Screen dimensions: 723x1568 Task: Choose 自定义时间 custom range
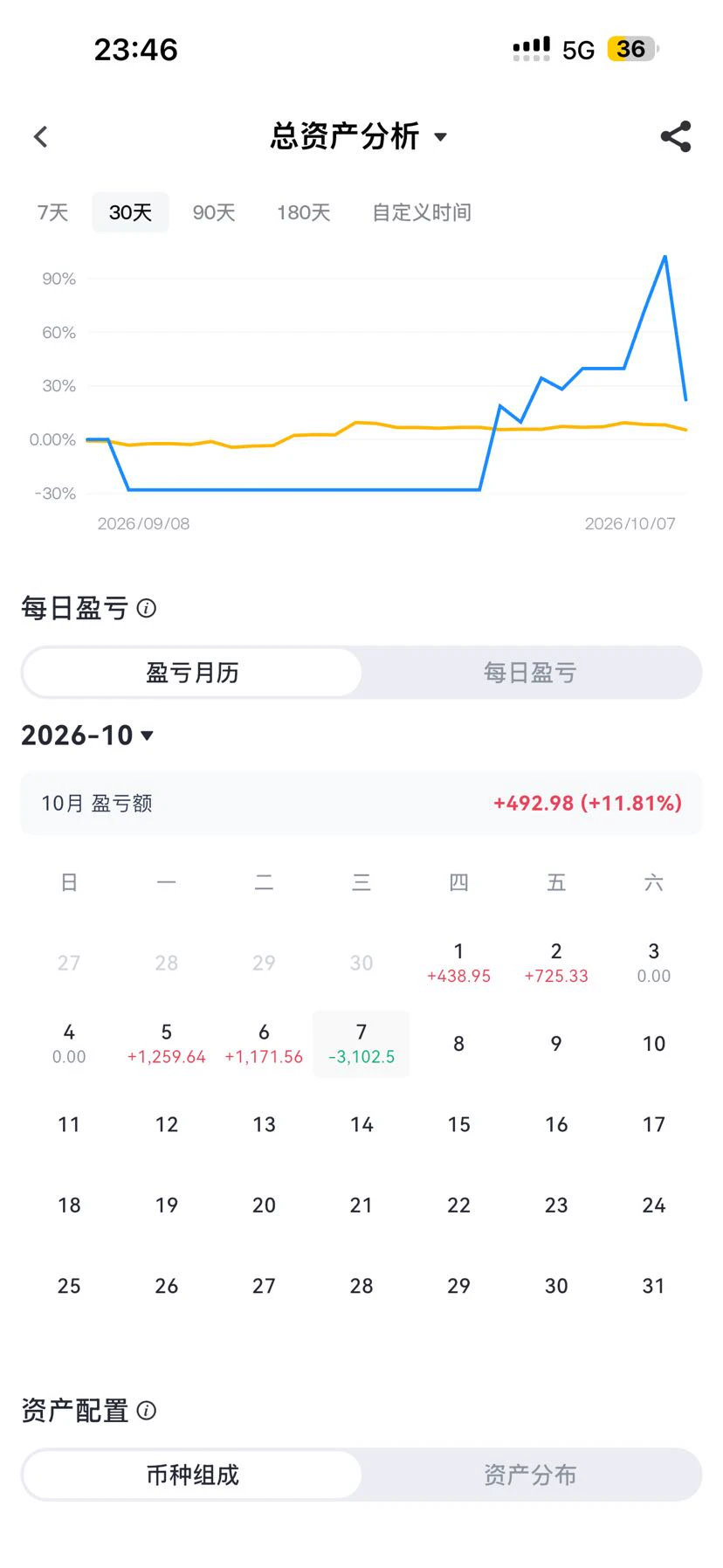(x=422, y=212)
